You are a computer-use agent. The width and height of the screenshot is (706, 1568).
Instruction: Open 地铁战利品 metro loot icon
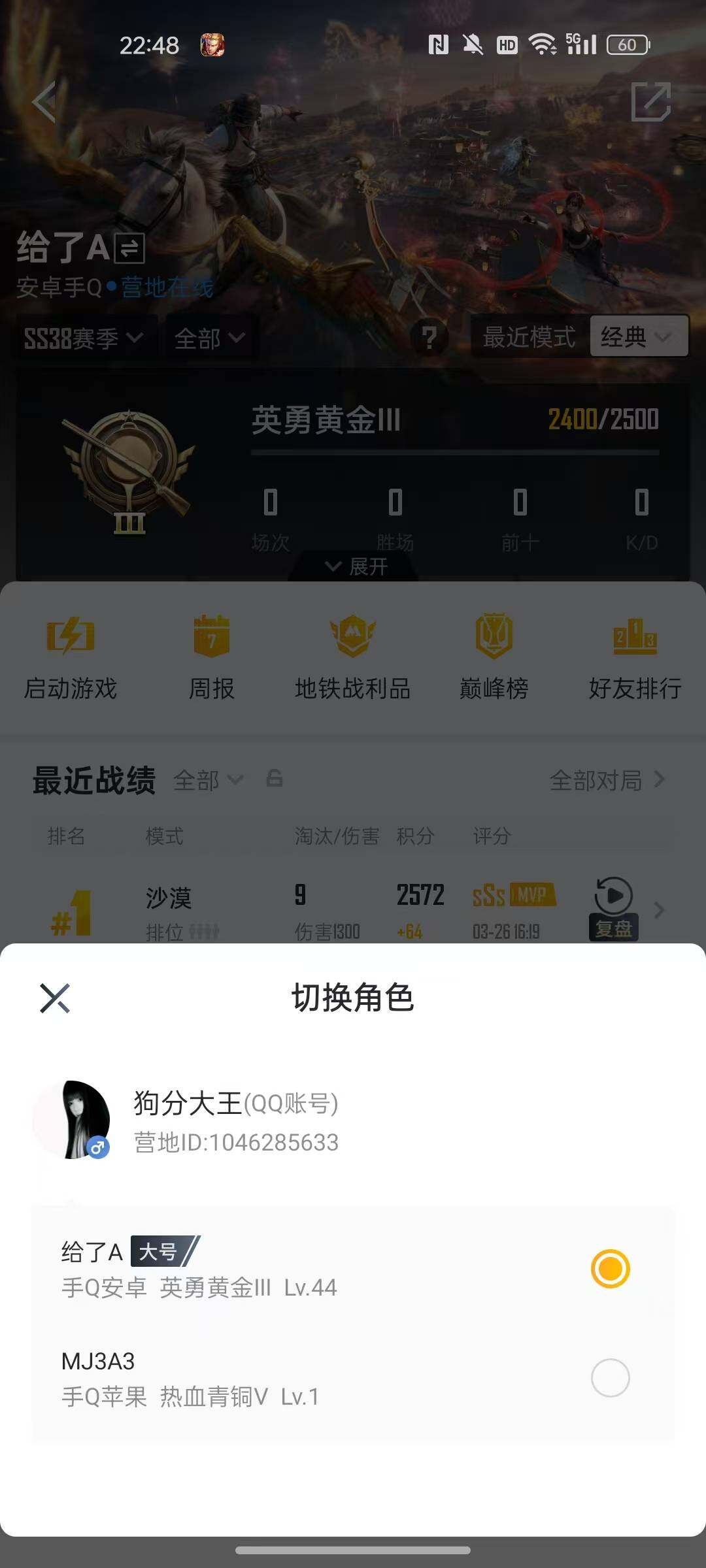351,657
